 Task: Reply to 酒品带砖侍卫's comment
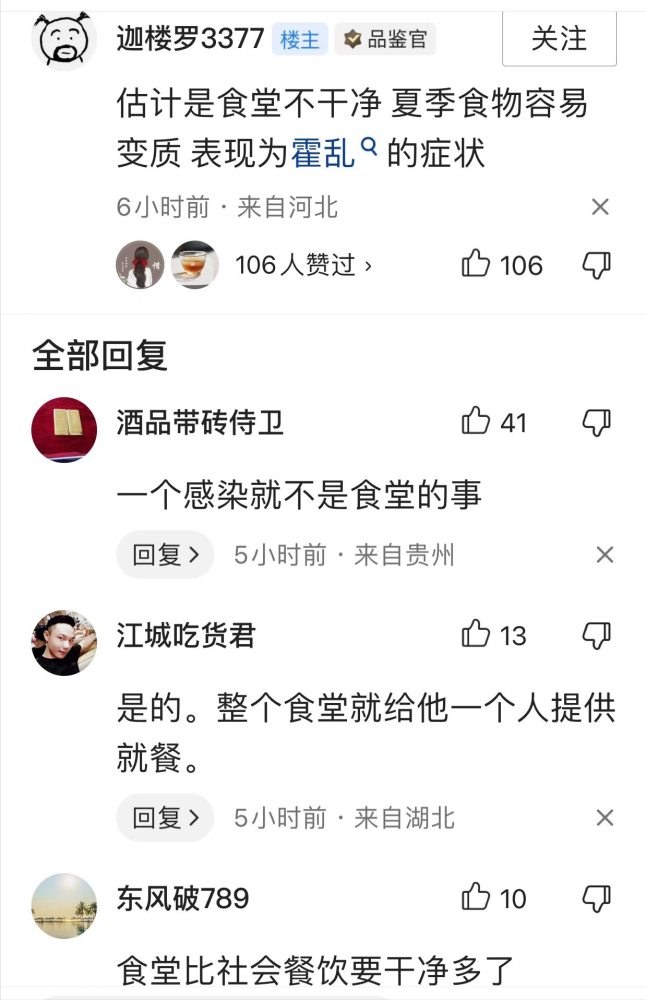164,555
